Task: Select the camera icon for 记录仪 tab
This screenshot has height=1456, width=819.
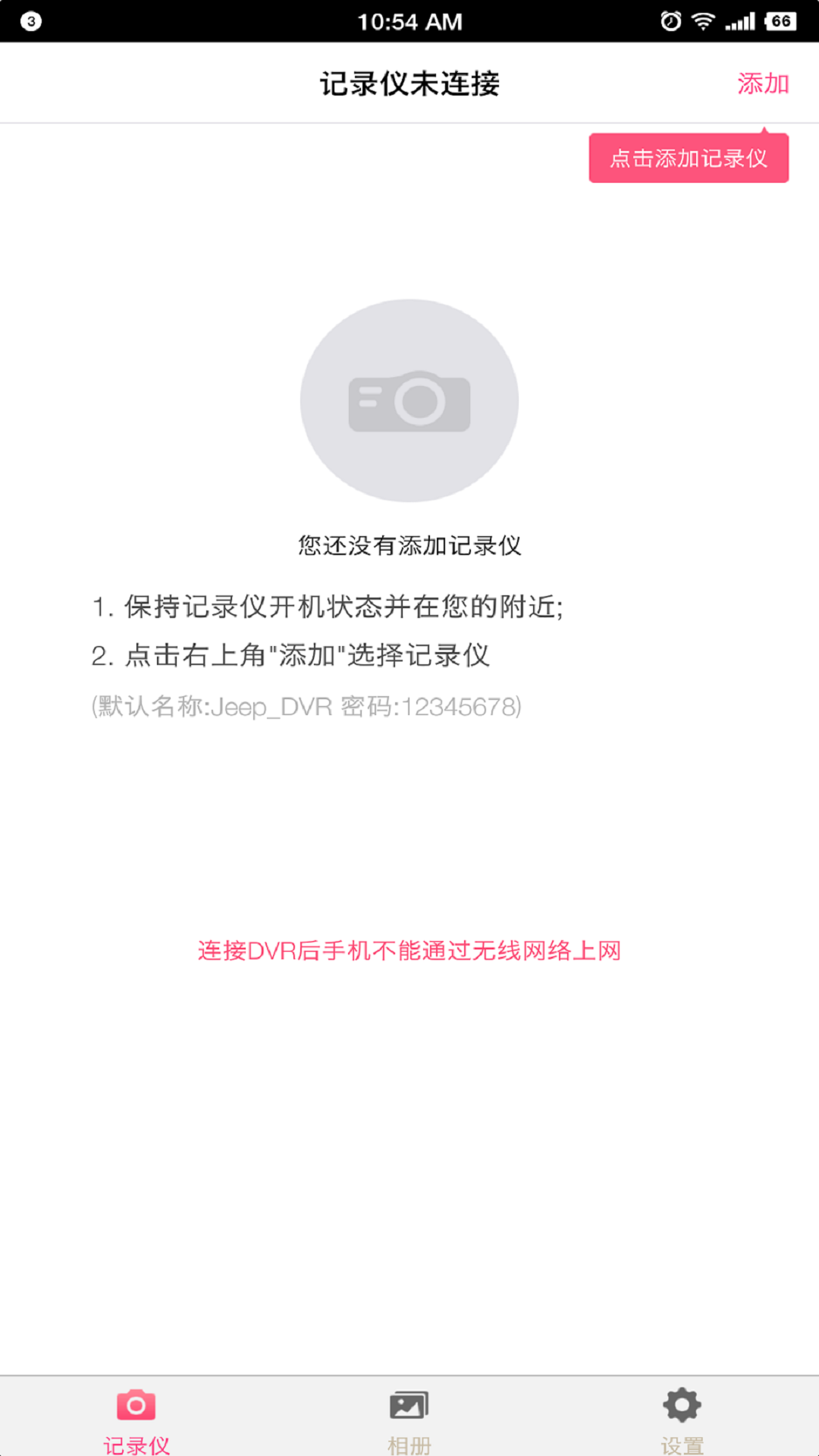Action: [x=135, y=1404]
